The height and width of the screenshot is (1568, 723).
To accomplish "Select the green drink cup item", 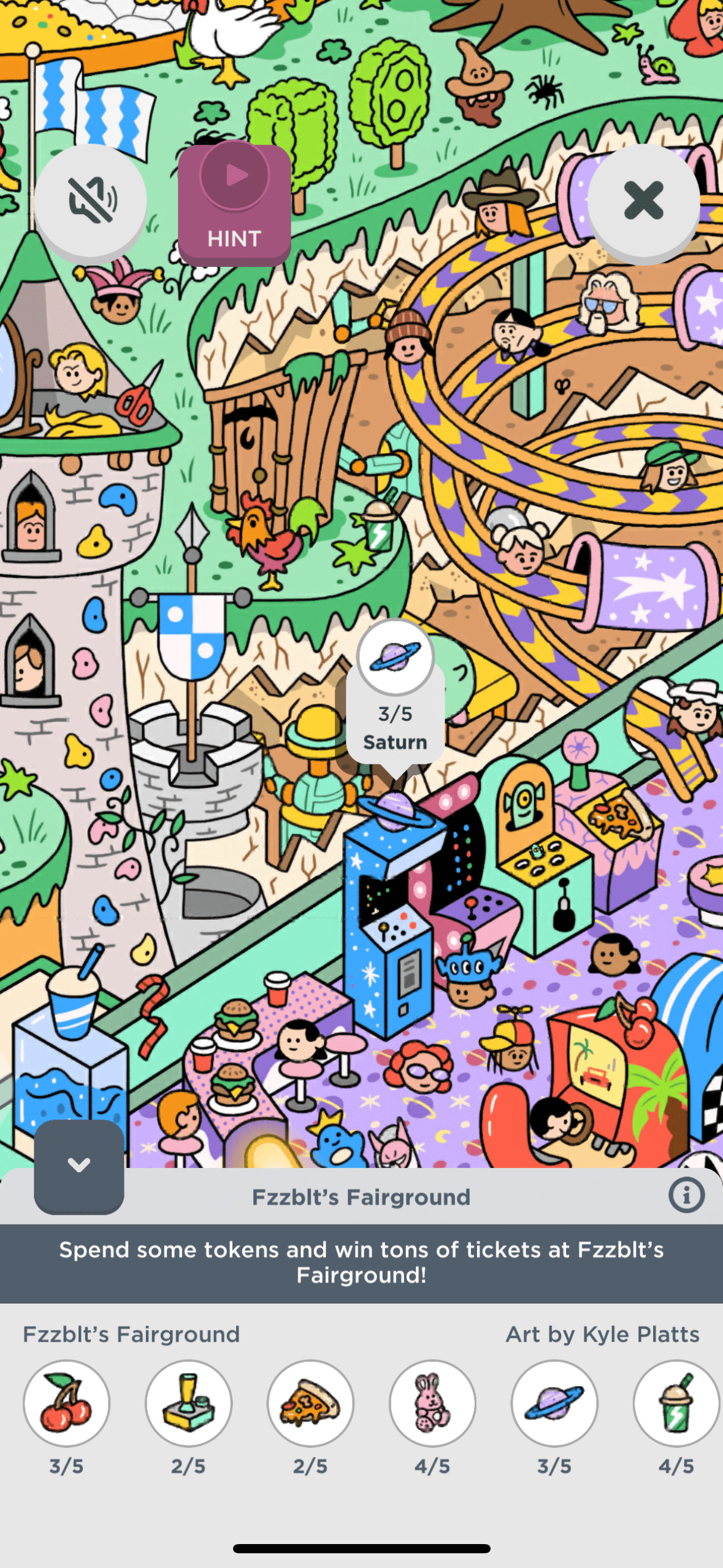I will click(675, 1404).
